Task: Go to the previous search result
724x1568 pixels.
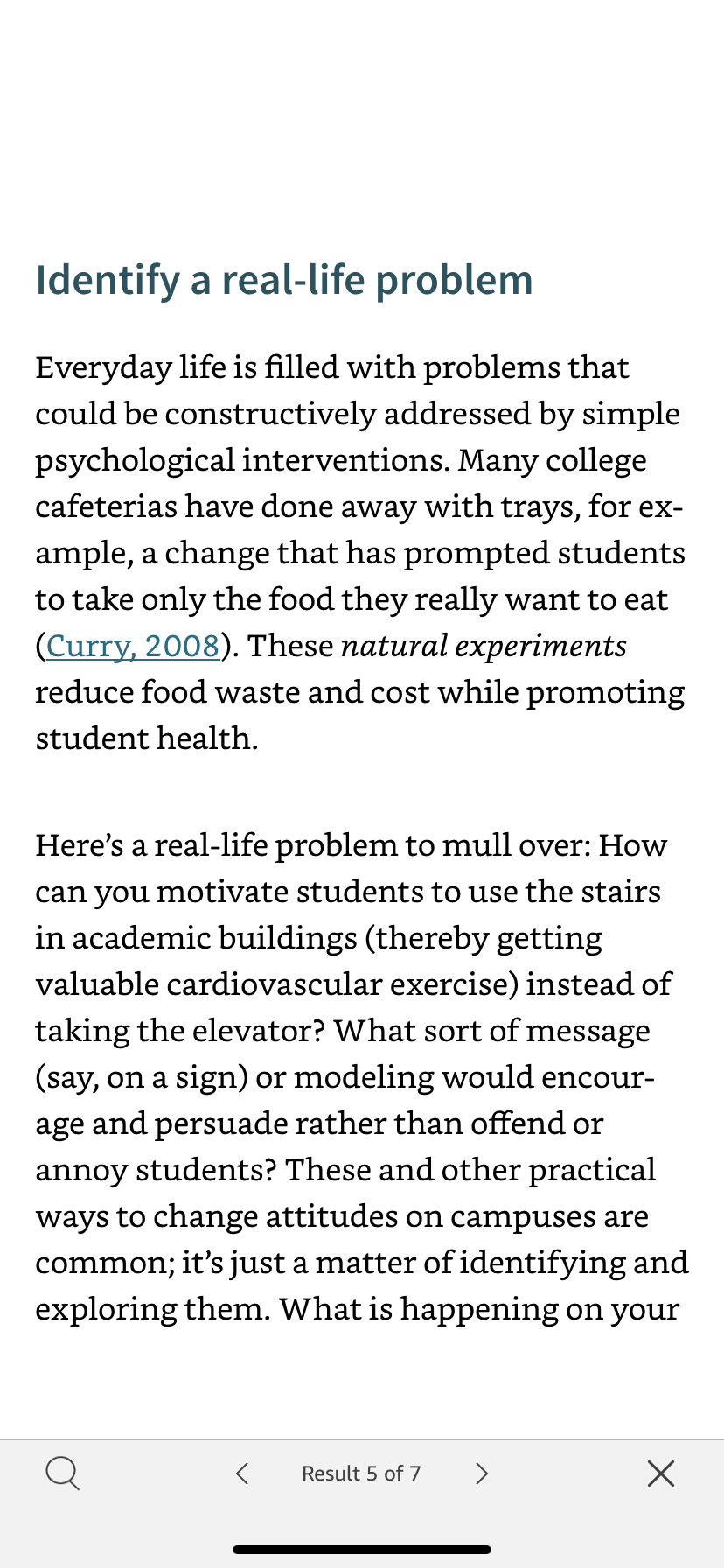Action: pos(242,1473)
